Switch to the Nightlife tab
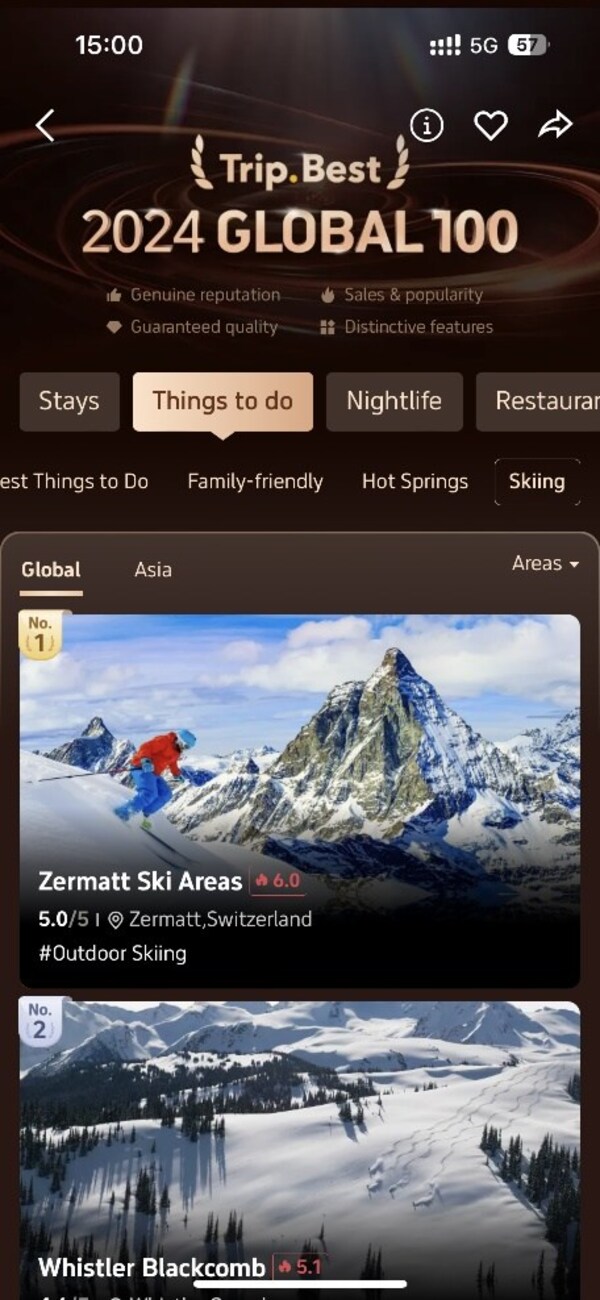The height and width of the screenshot is (1300, 600). (x=394, y=401)
